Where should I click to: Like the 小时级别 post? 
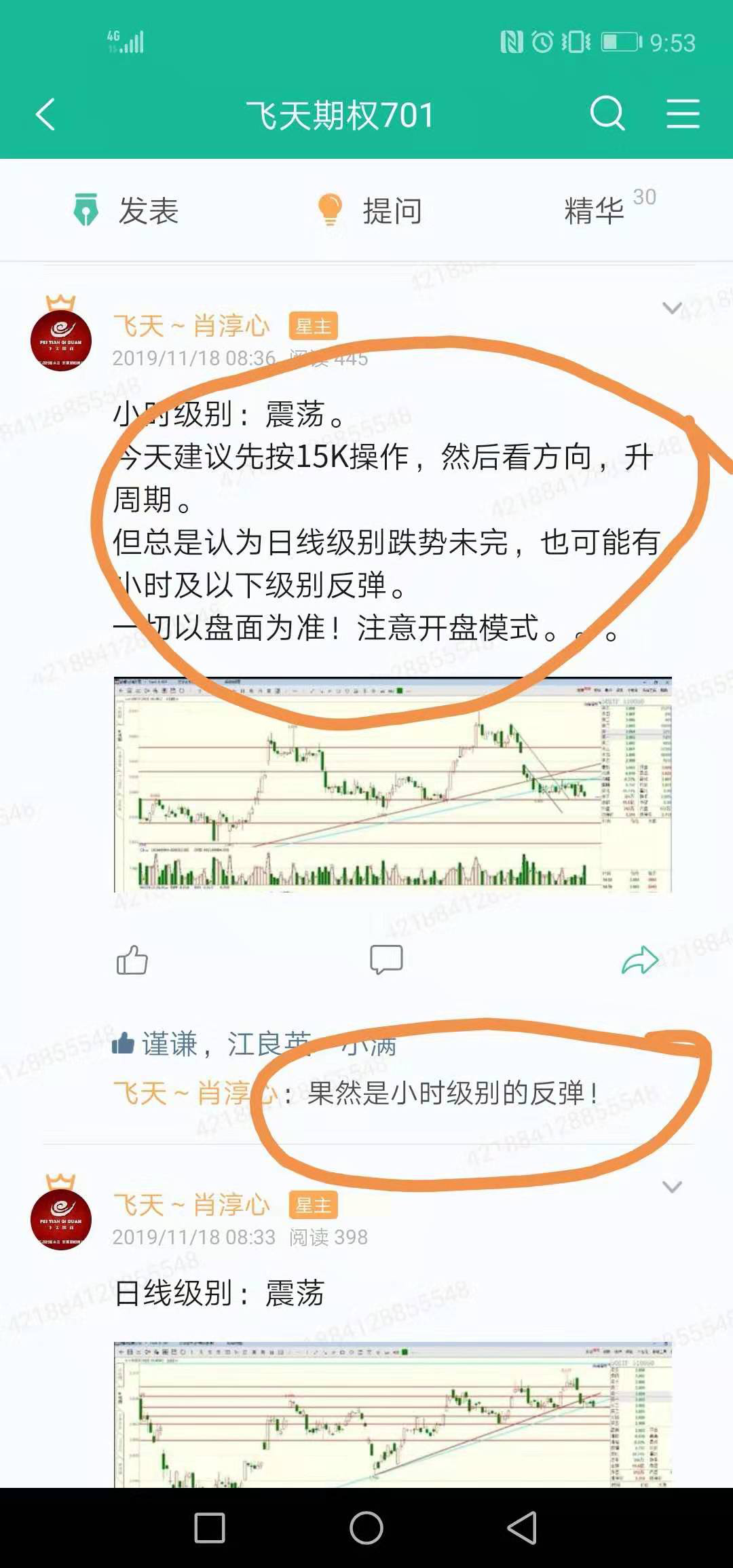click(132, 960)
